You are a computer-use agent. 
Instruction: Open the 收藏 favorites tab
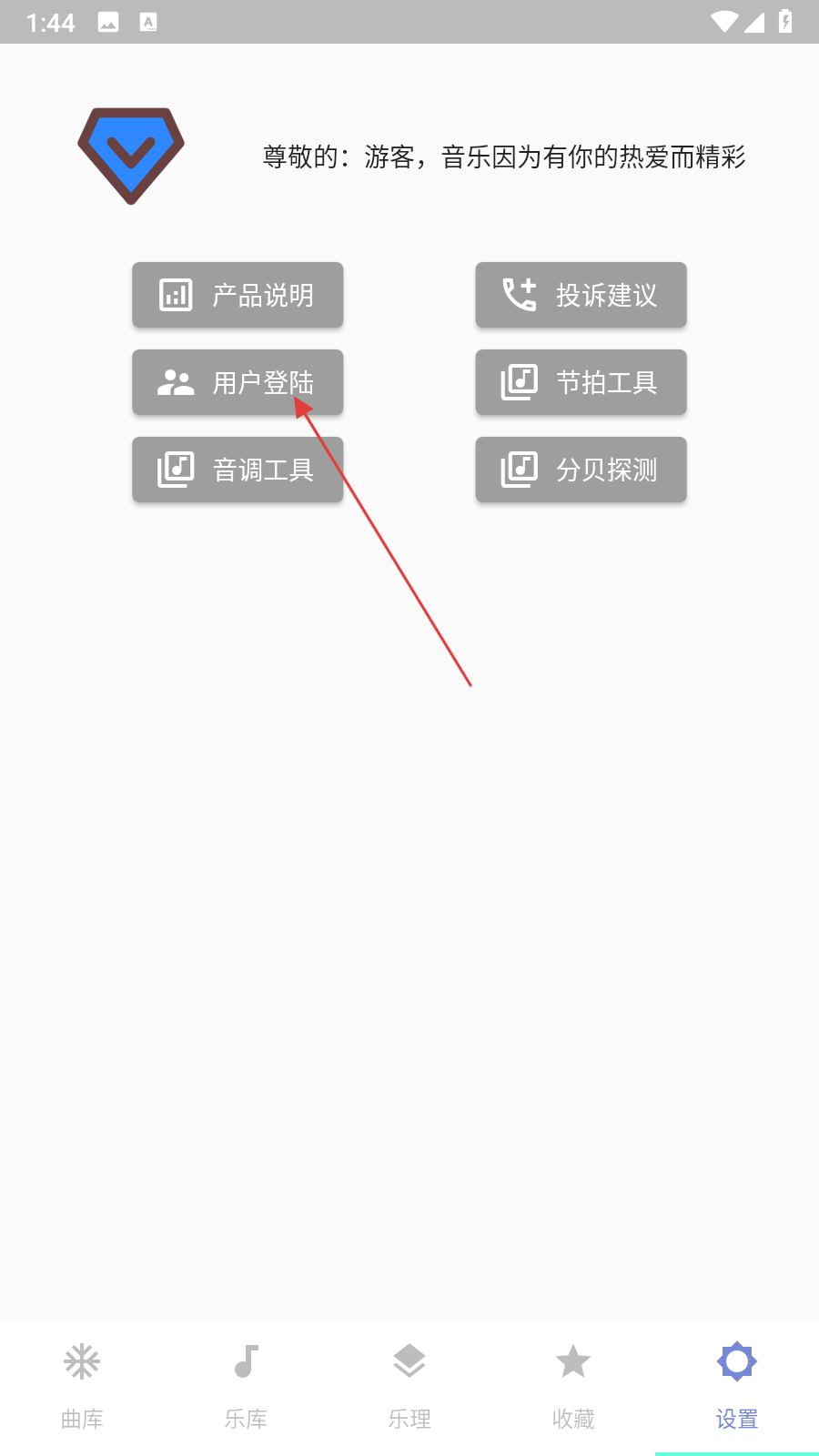pos(573,1385)
